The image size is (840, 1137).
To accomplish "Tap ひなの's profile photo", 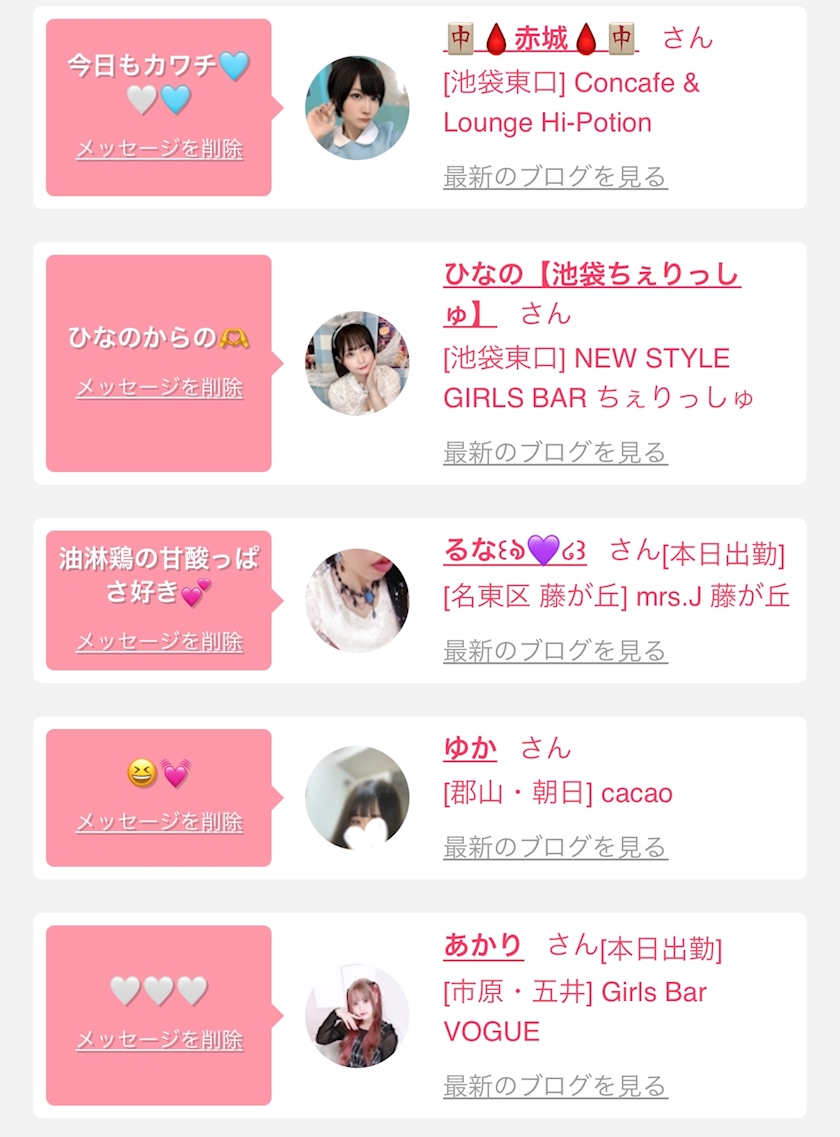I will coord(357,363).
